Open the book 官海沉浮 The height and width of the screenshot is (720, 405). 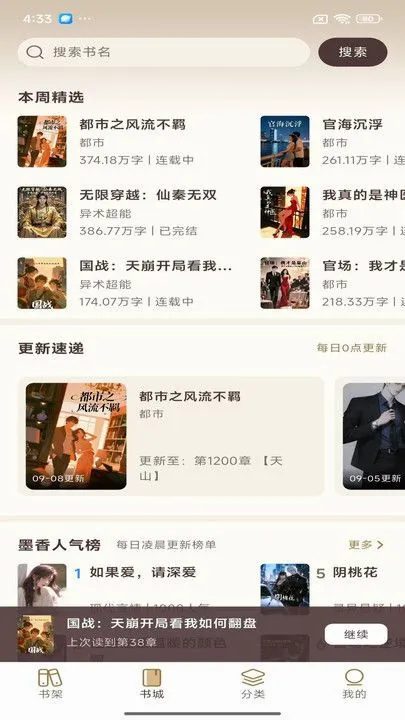(x=332, y=141)
